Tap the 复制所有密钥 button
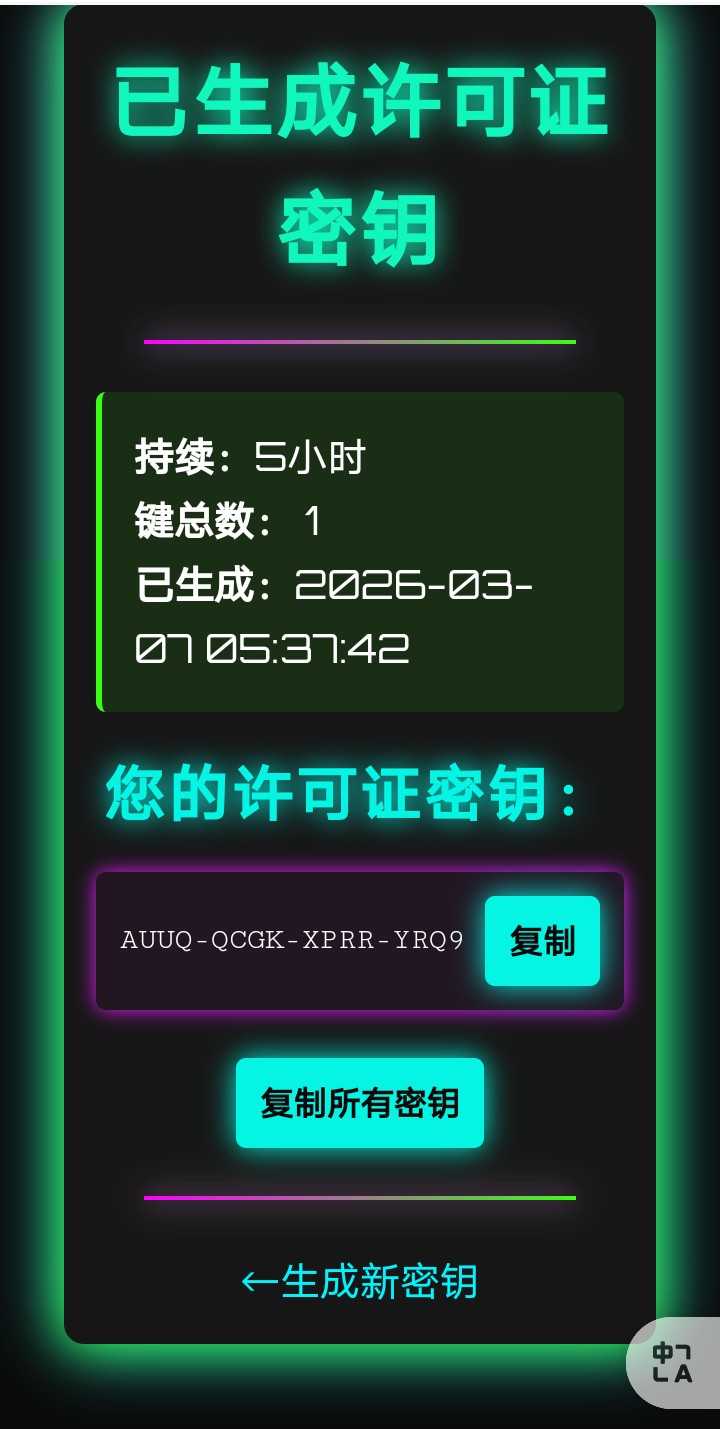Viewport: 720px width, 1429px height. 360,1103
